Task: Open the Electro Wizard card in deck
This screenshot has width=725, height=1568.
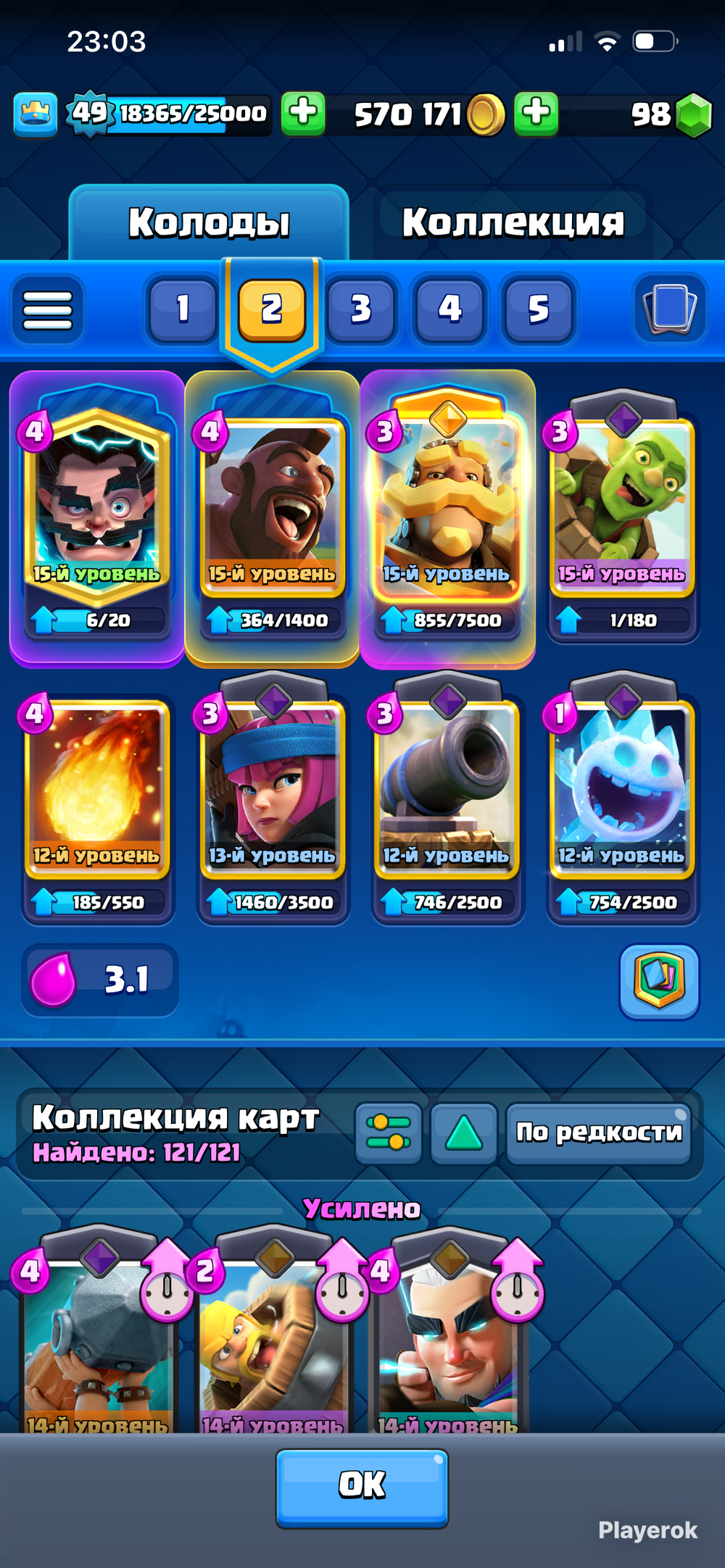Action: [x=96, y=519]
